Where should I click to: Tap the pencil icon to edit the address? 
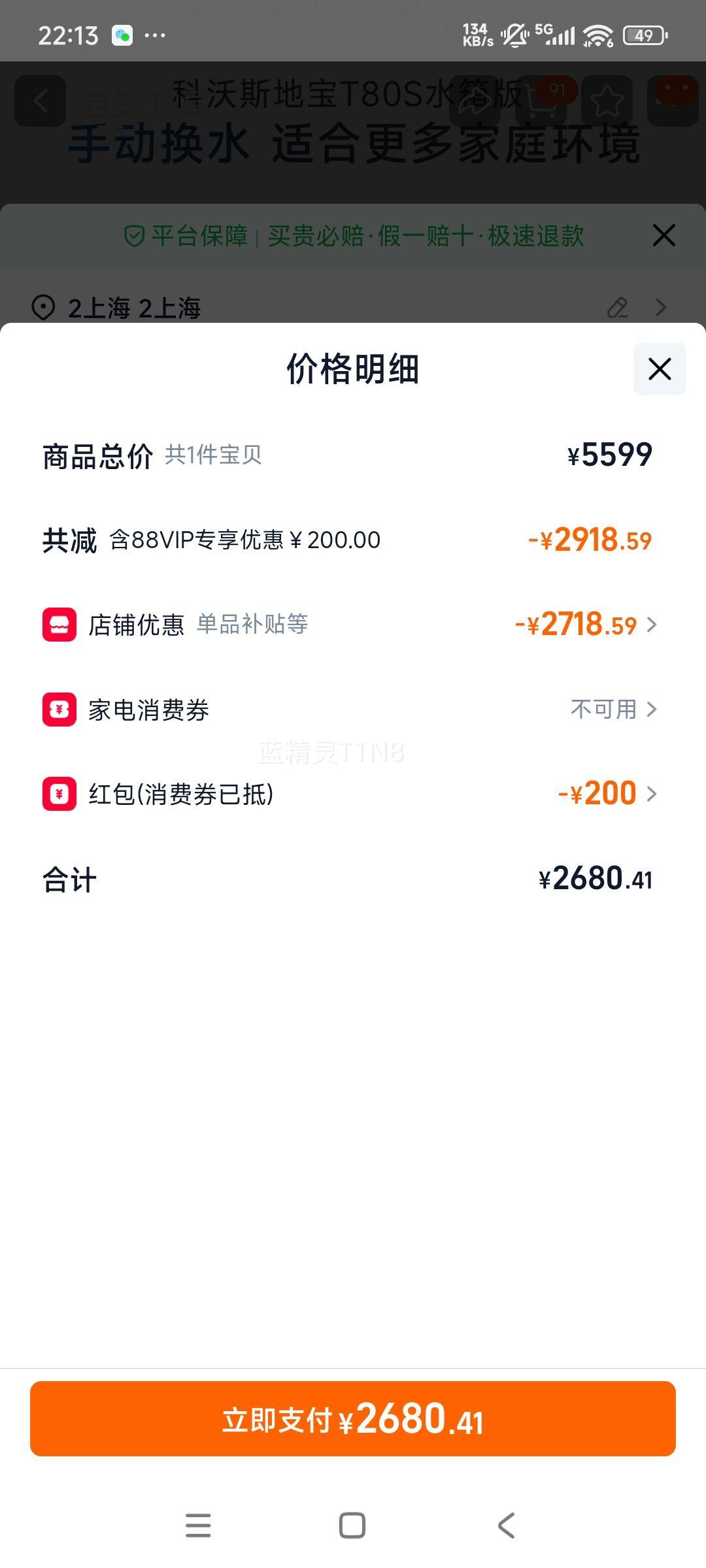pyautogui.click(x=618, y=307)
